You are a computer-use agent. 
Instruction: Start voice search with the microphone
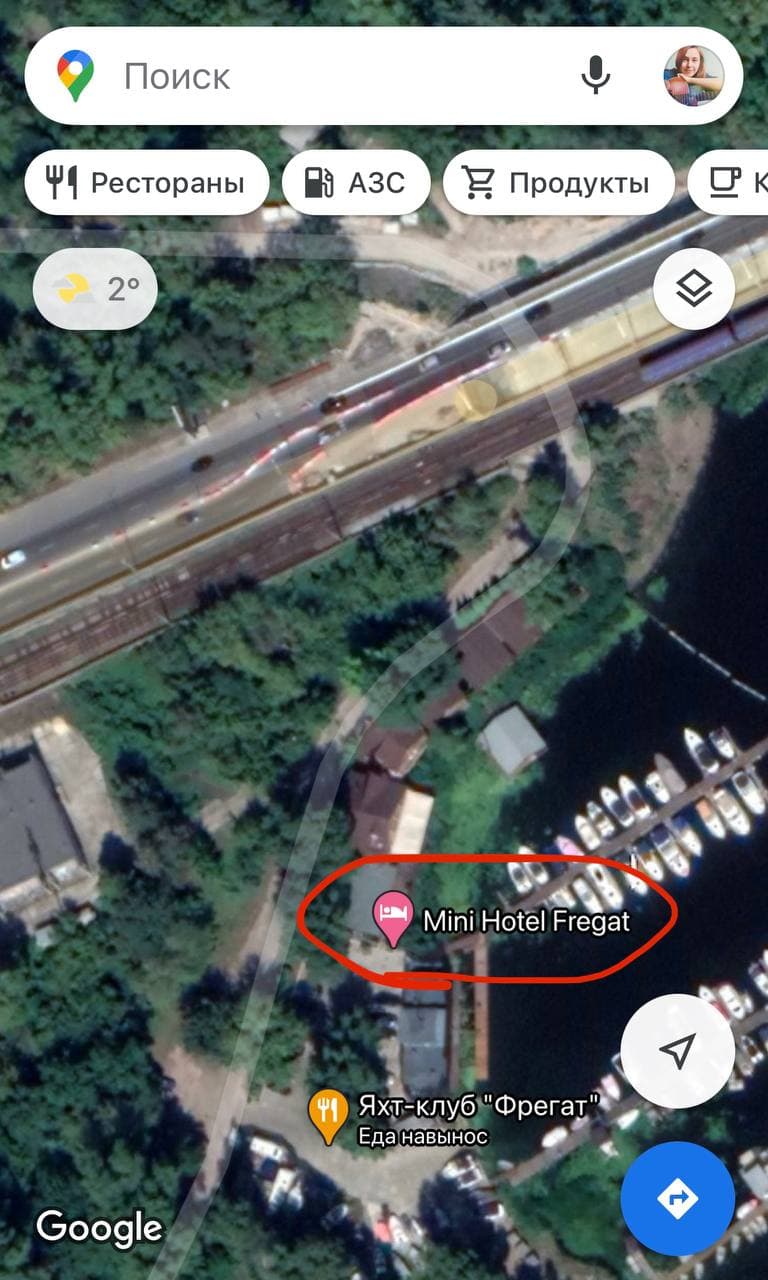(x=596, y=76)
